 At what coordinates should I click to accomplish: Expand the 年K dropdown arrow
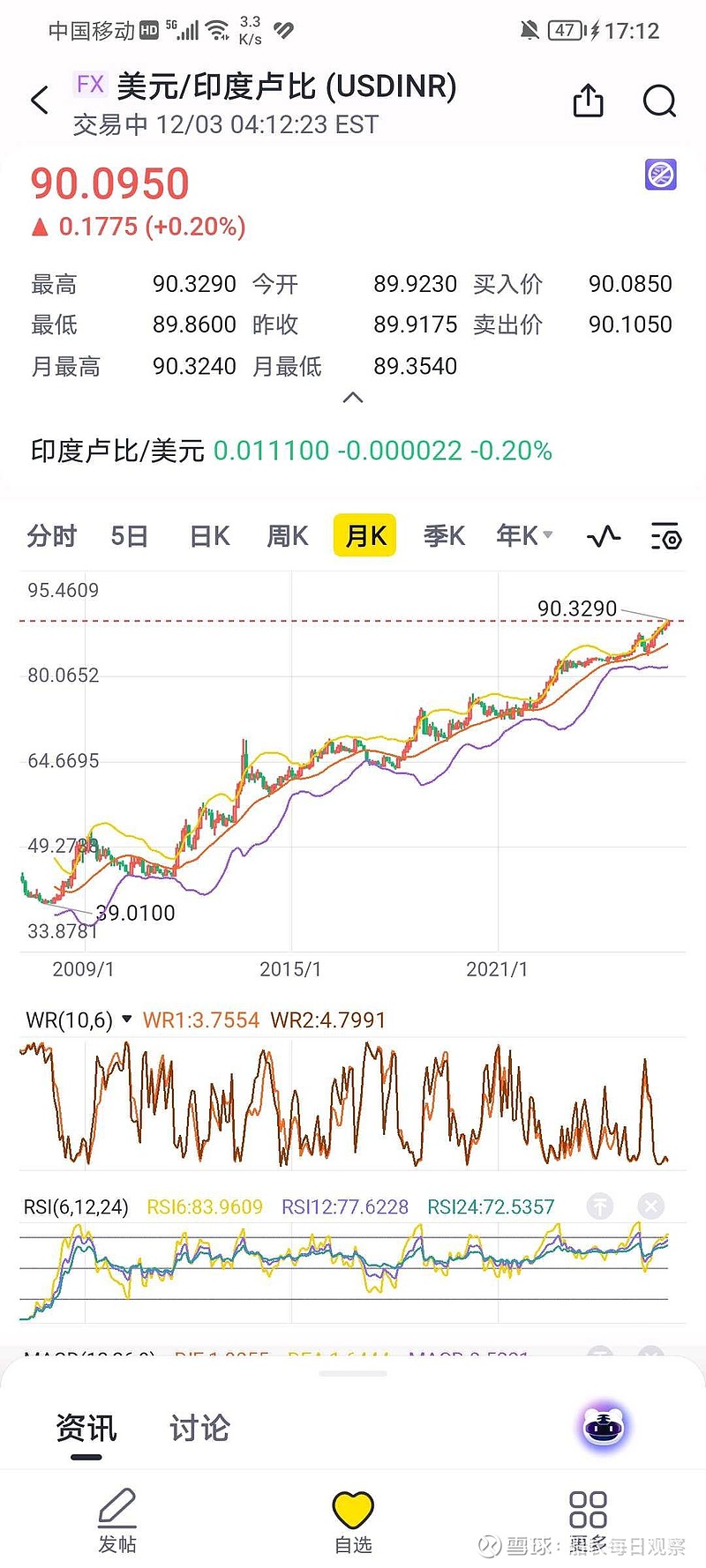tap(548, 534)
